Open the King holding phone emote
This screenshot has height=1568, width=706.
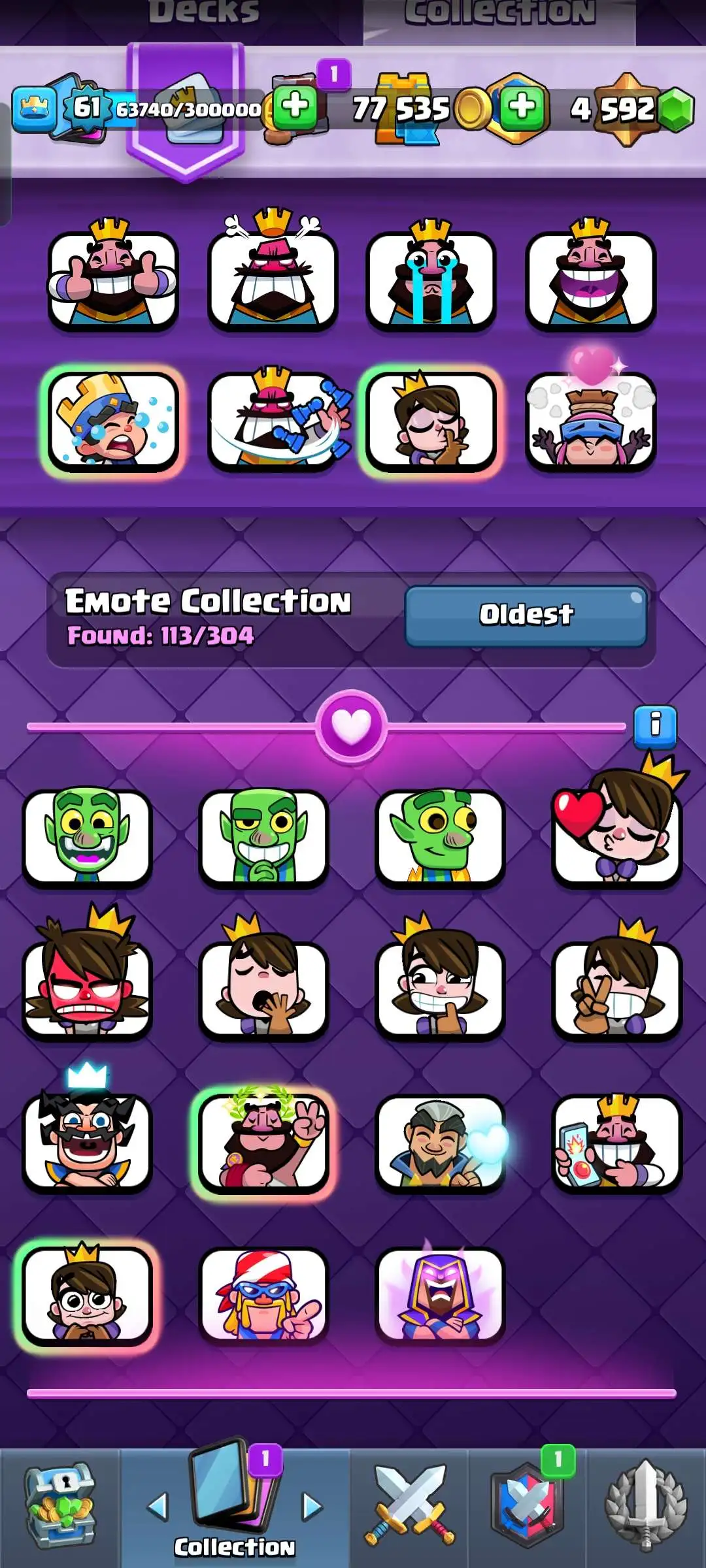(x=617, y=1143)
